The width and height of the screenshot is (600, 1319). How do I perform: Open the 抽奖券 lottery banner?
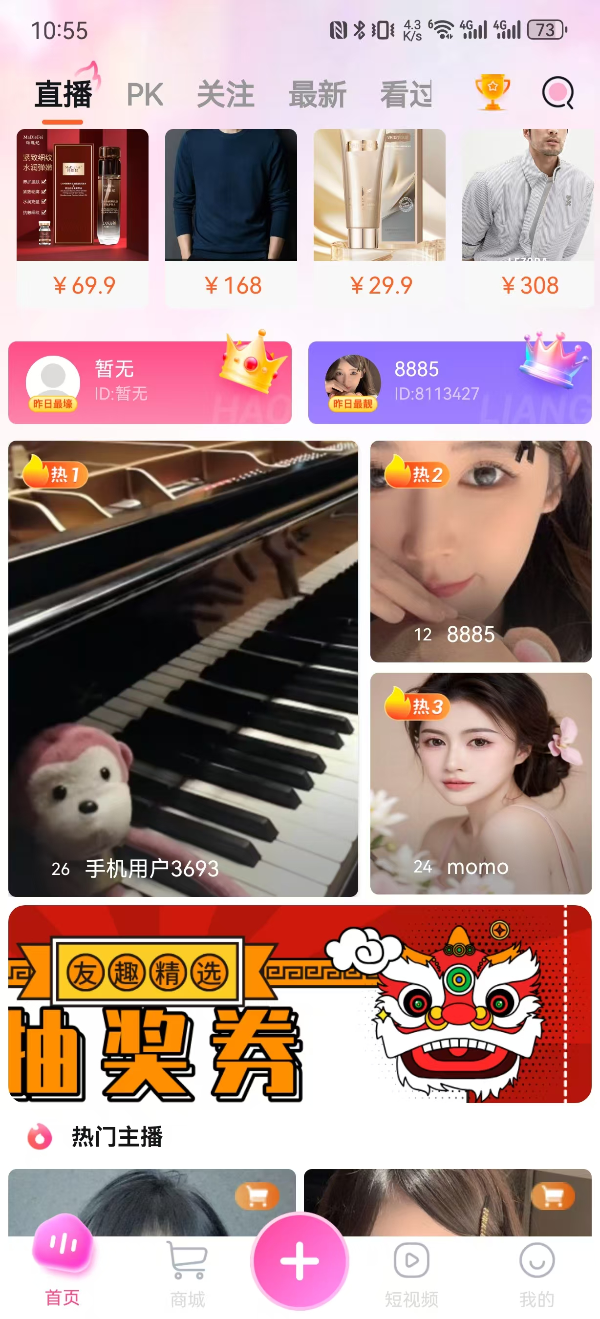coord(300,1003)
